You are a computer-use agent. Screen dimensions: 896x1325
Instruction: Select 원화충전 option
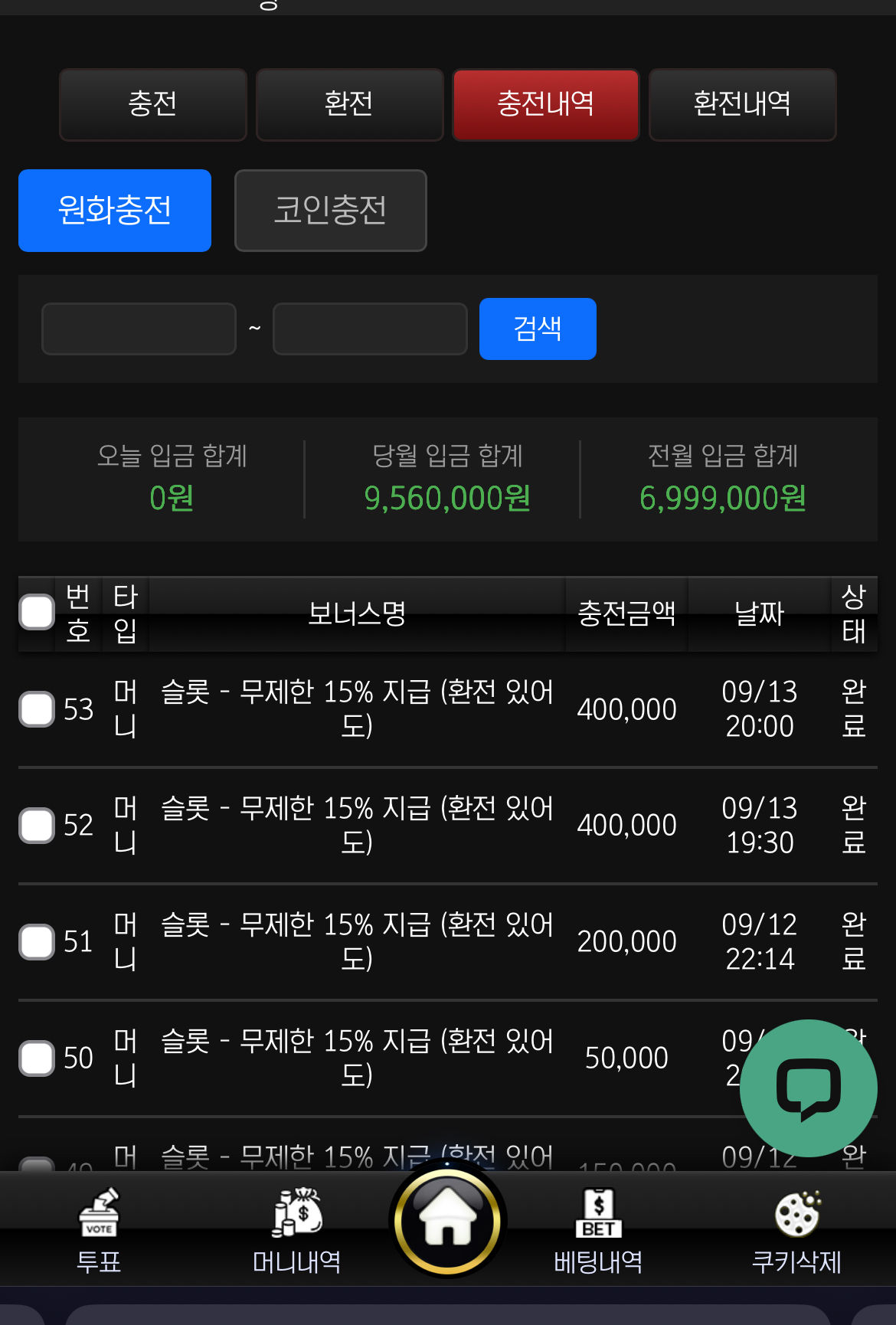click(x=115, y=211)
